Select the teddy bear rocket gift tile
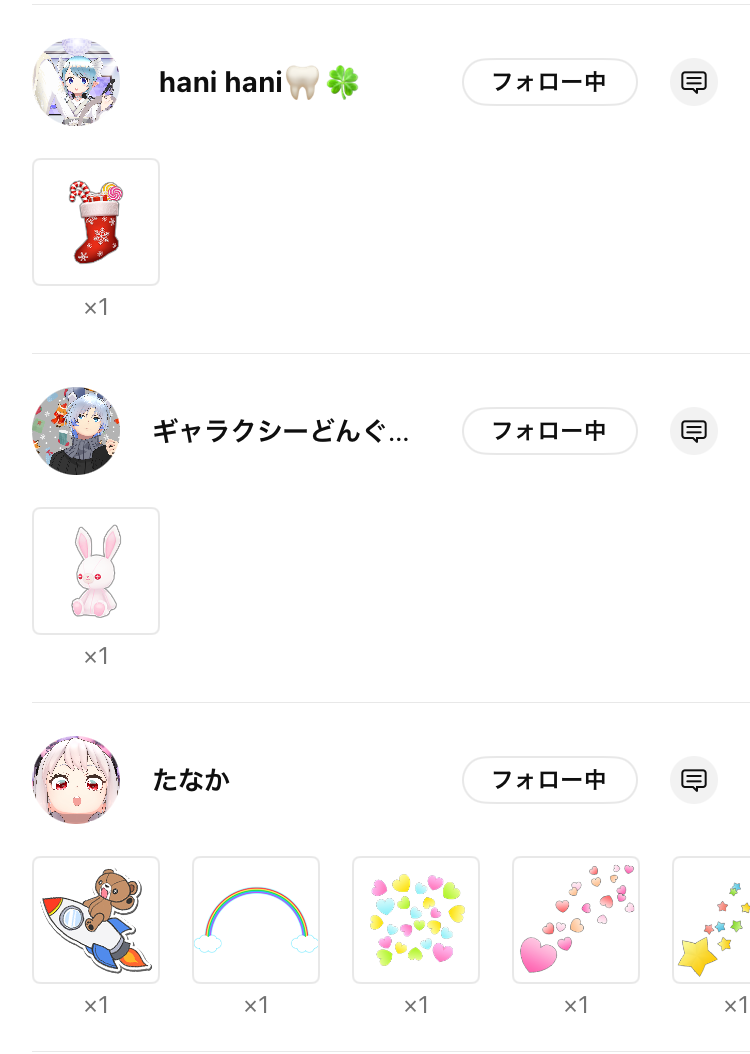The width and height of the screenshot is (750, 1054). 96,920
